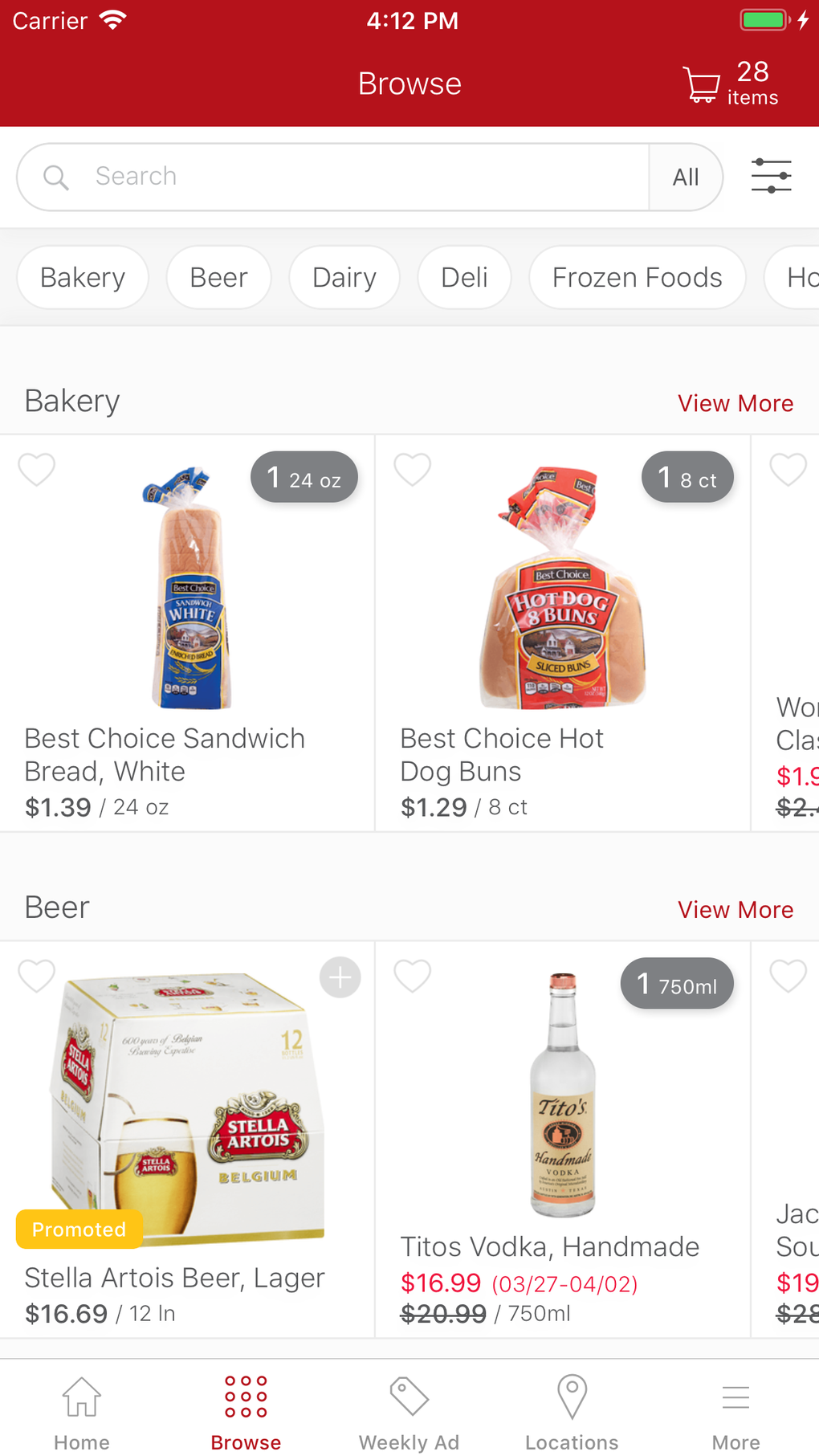Select the Bakery chip
This screenshot has height=1456, width=819.
83,278
